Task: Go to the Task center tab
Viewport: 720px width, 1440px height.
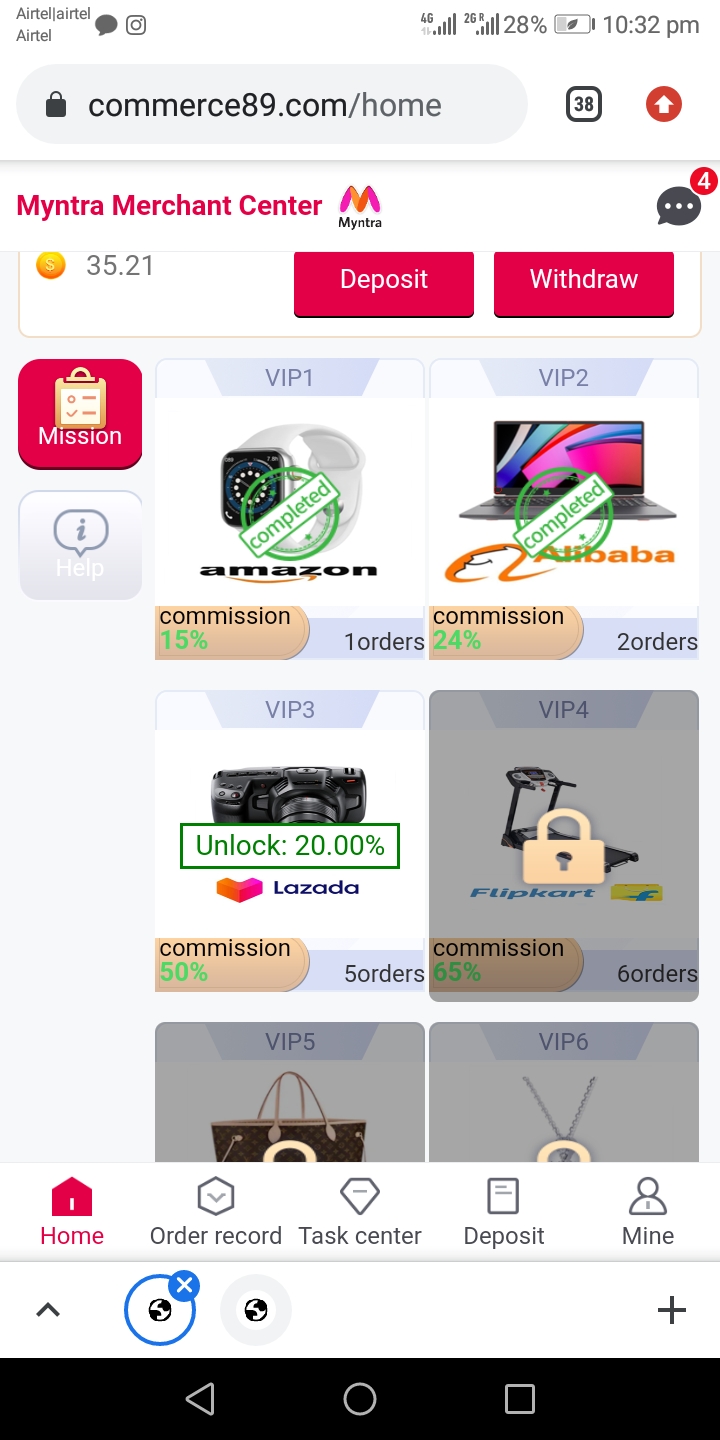Action: [x=360, y=1212]
